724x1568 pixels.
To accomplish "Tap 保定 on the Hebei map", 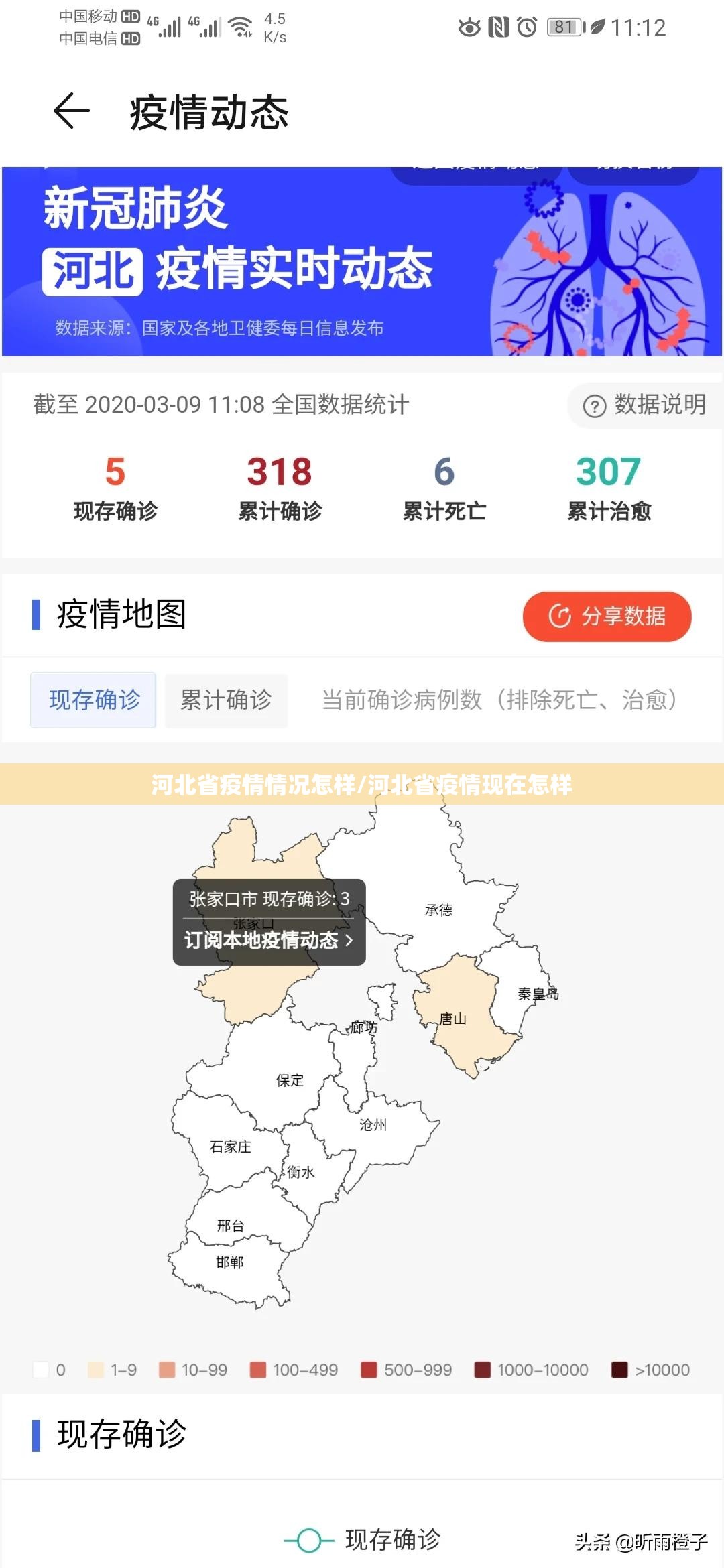I will [x=290, y=1080].
